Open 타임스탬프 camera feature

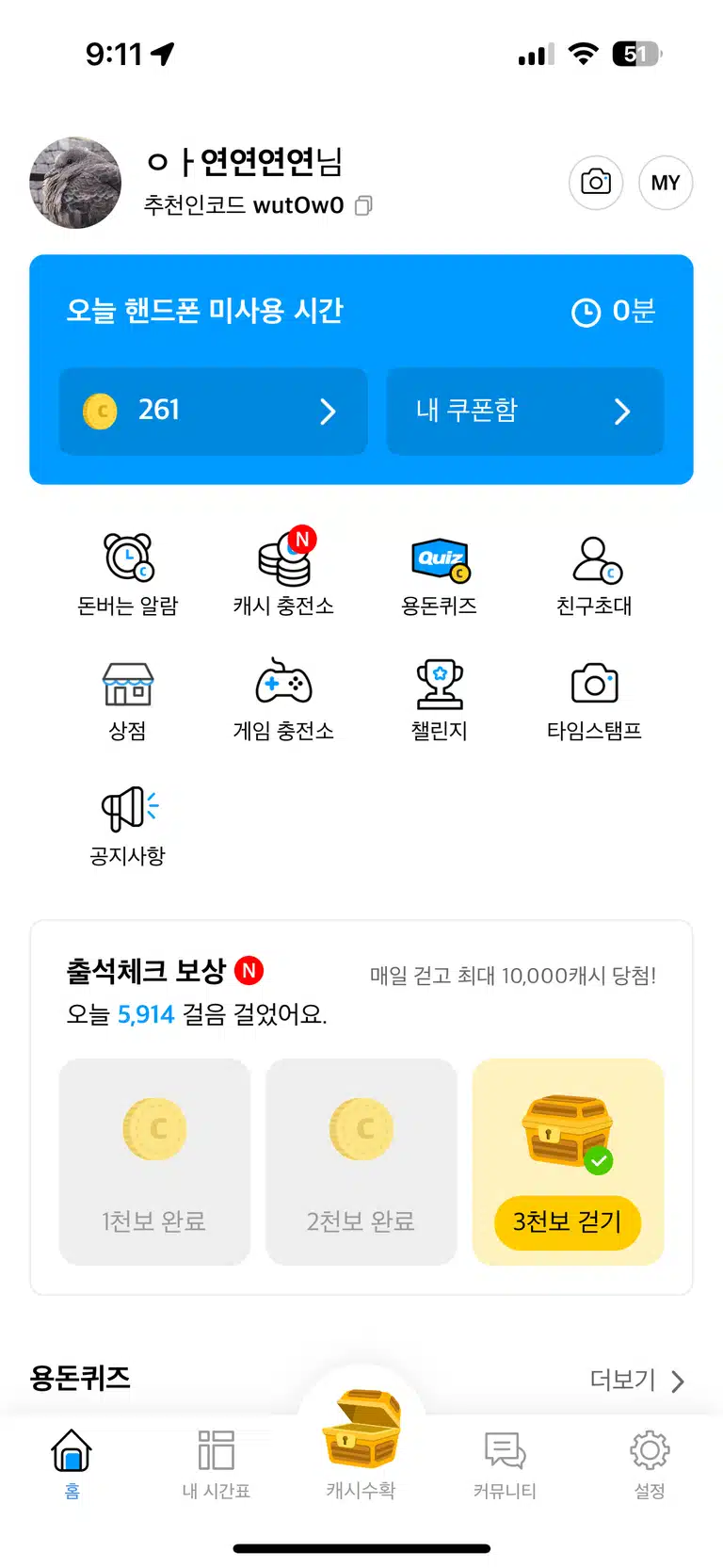pyautogui.click(x=595, y=700)
